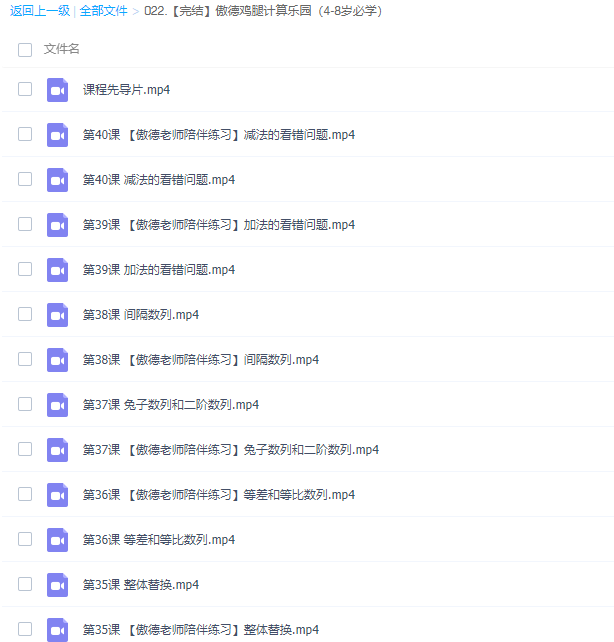This screenshot has width=614, height=642.
Task: Open 第40课【傲德老师陪伴练习】减法的看错问题.mp4
Action: click(218, 135)
